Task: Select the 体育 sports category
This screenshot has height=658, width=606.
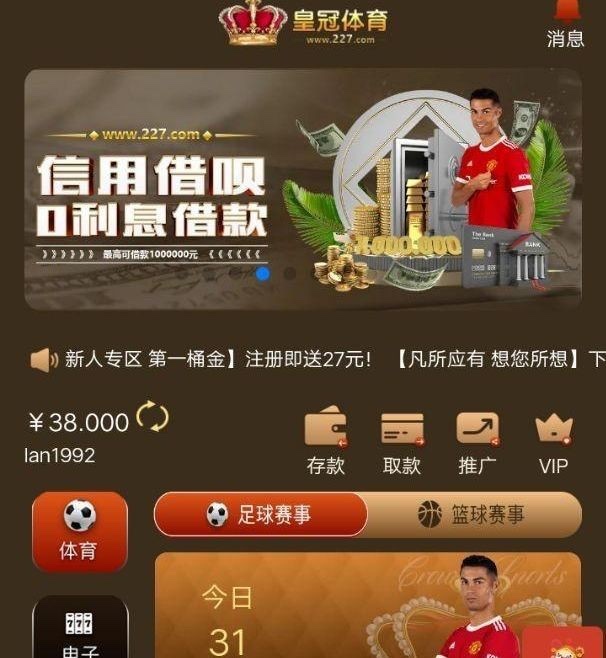Action: click(80, 531)
